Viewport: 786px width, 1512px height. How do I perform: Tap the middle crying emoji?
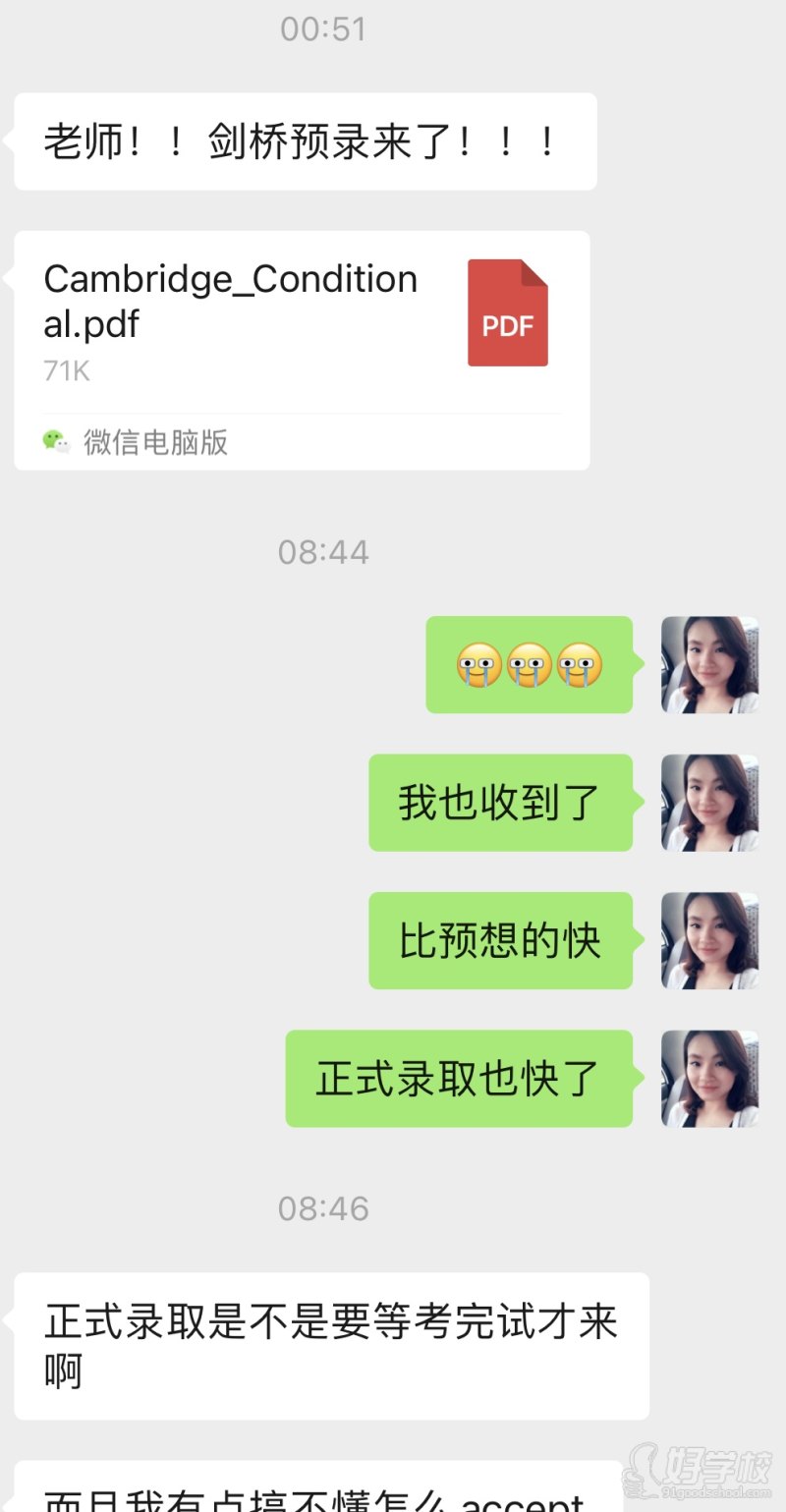pyautogui.click(x=529, y=664)
